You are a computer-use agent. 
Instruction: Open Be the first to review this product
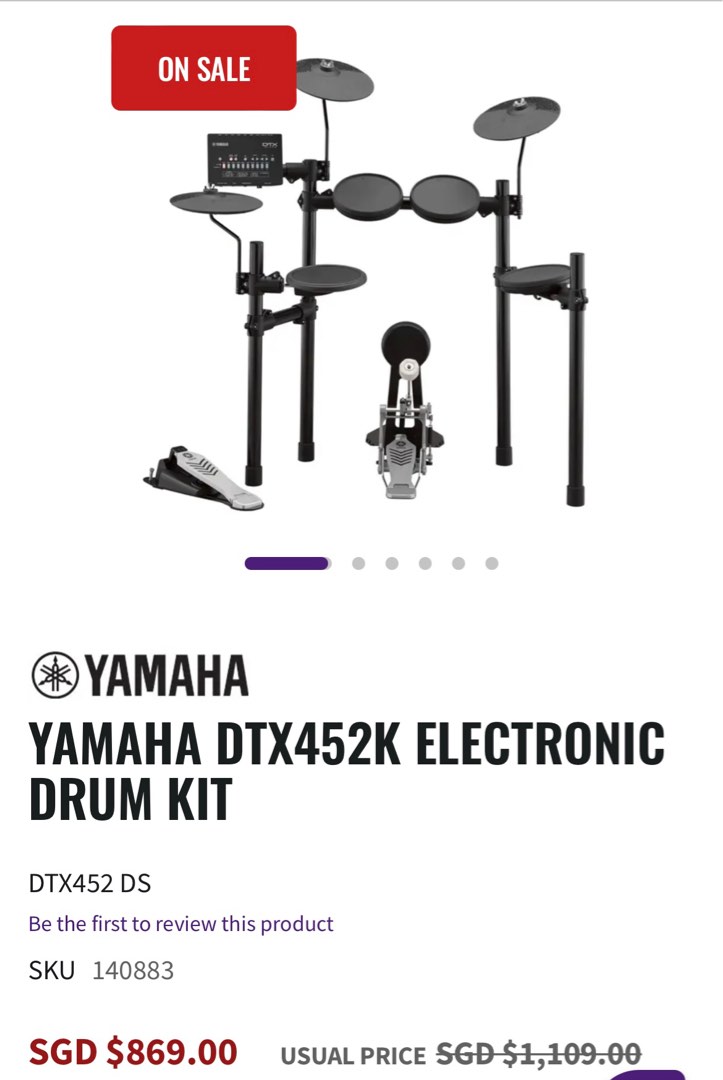(180, 923)
